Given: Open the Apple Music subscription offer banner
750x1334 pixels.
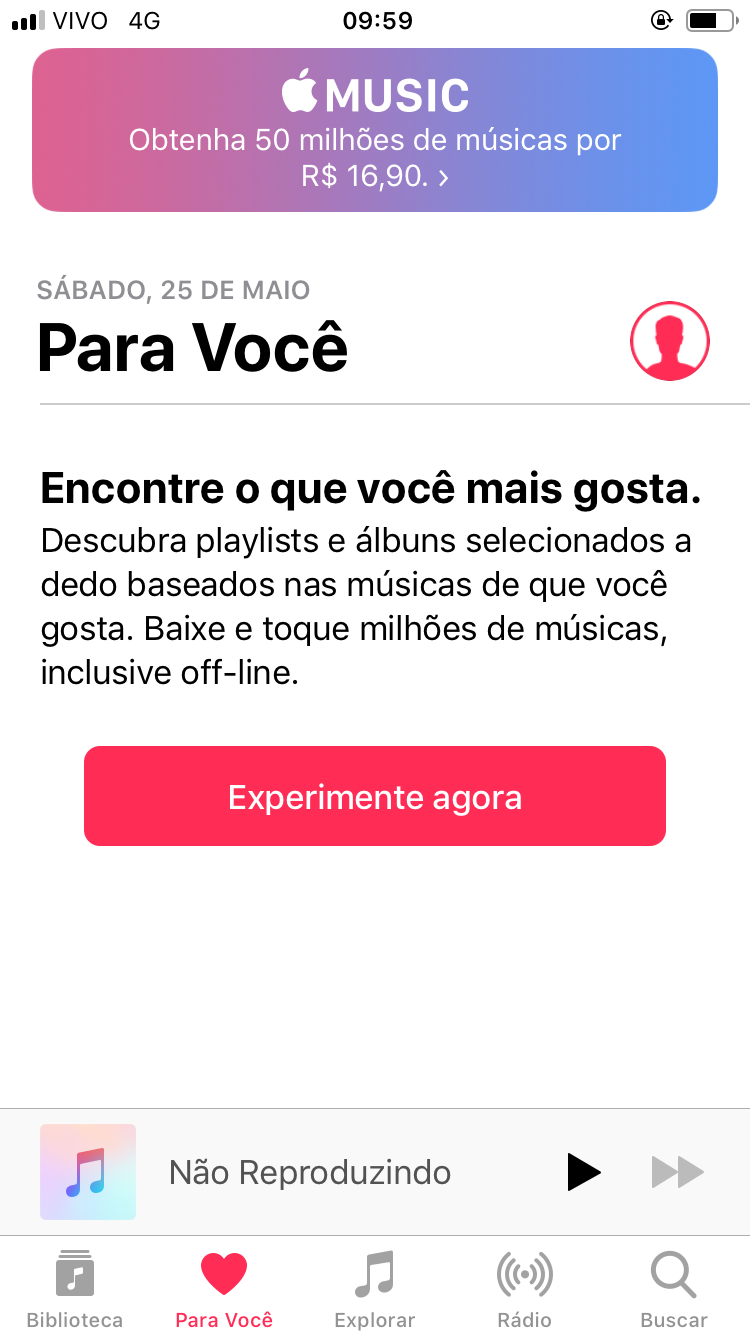Looking at the screenshot, I should 375,130.
